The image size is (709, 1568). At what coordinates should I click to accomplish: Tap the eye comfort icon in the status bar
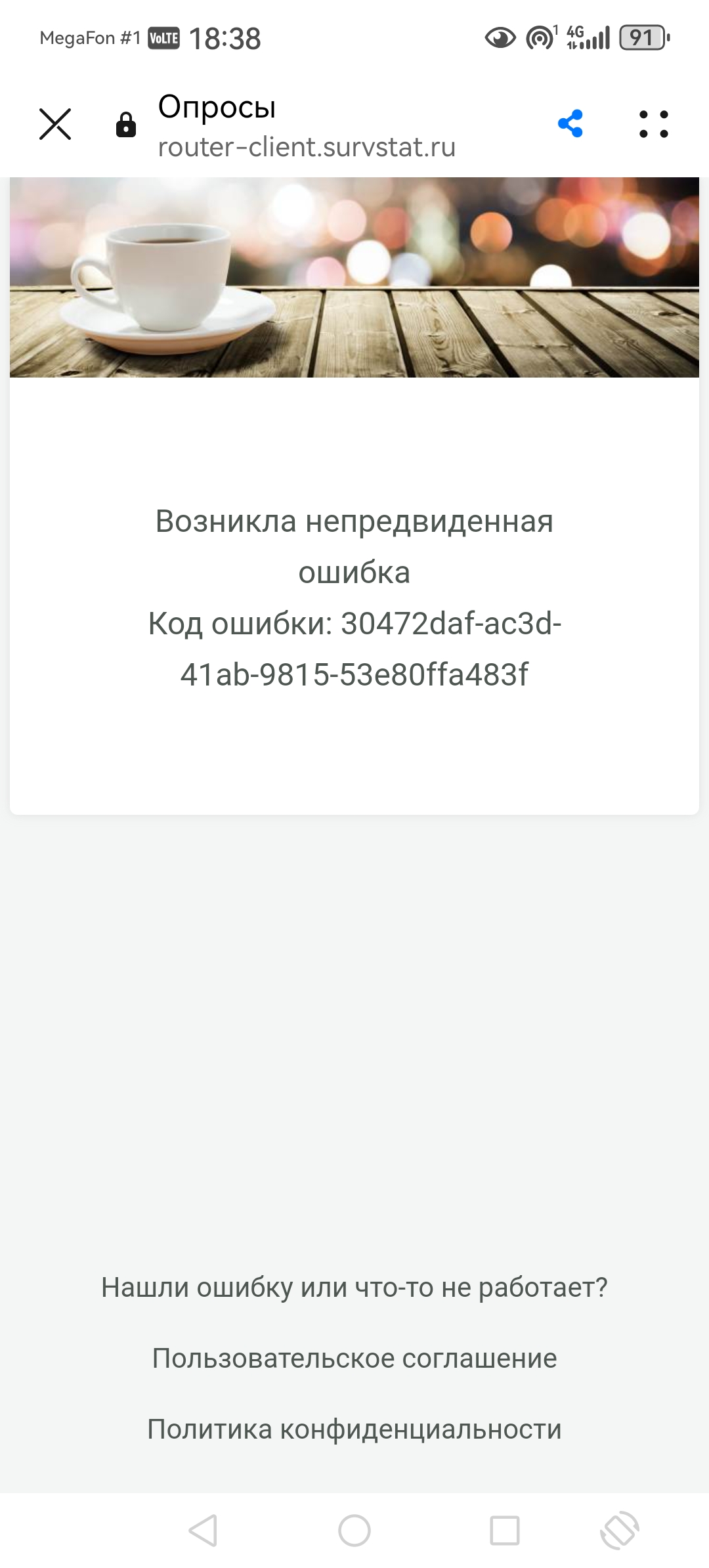[499, 37]
